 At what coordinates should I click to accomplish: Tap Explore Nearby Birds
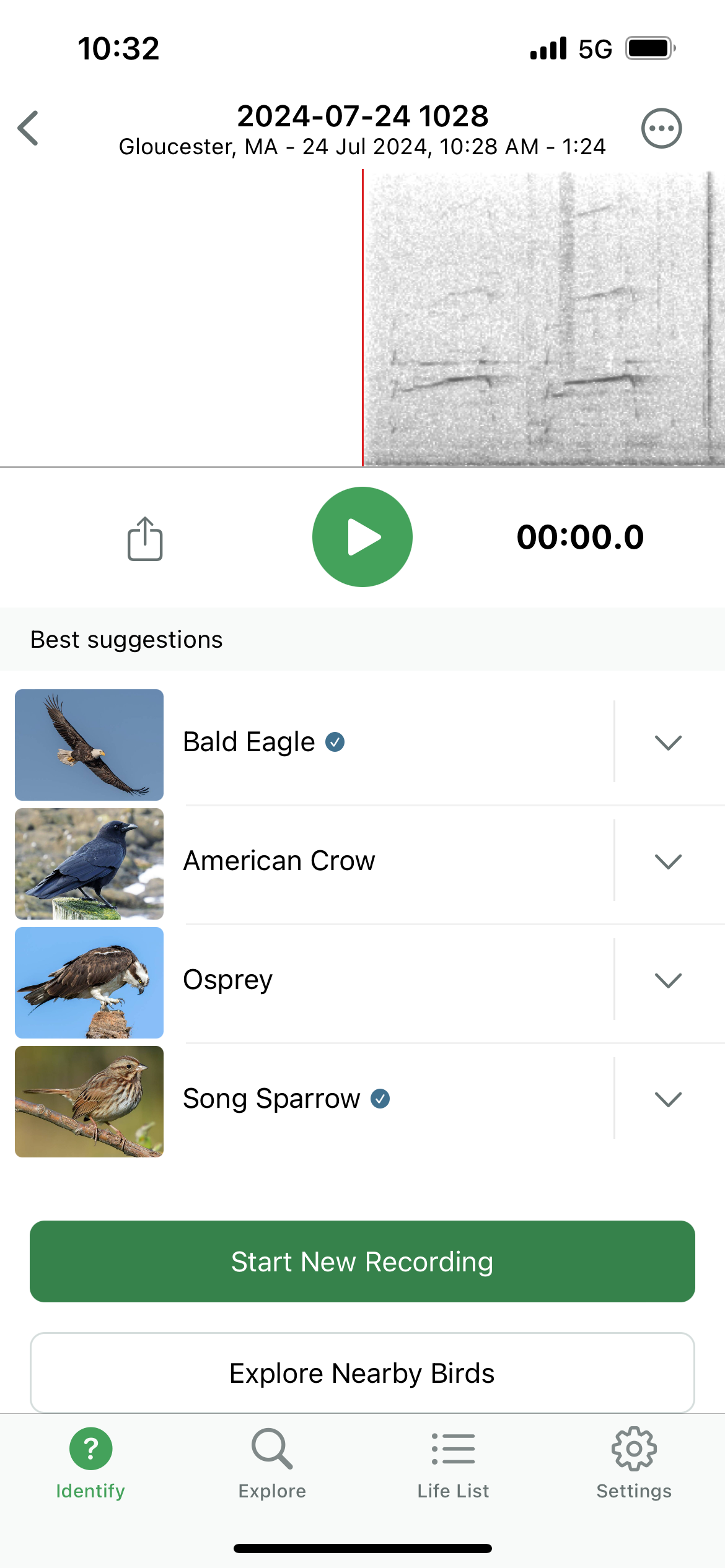[362, 1373]
